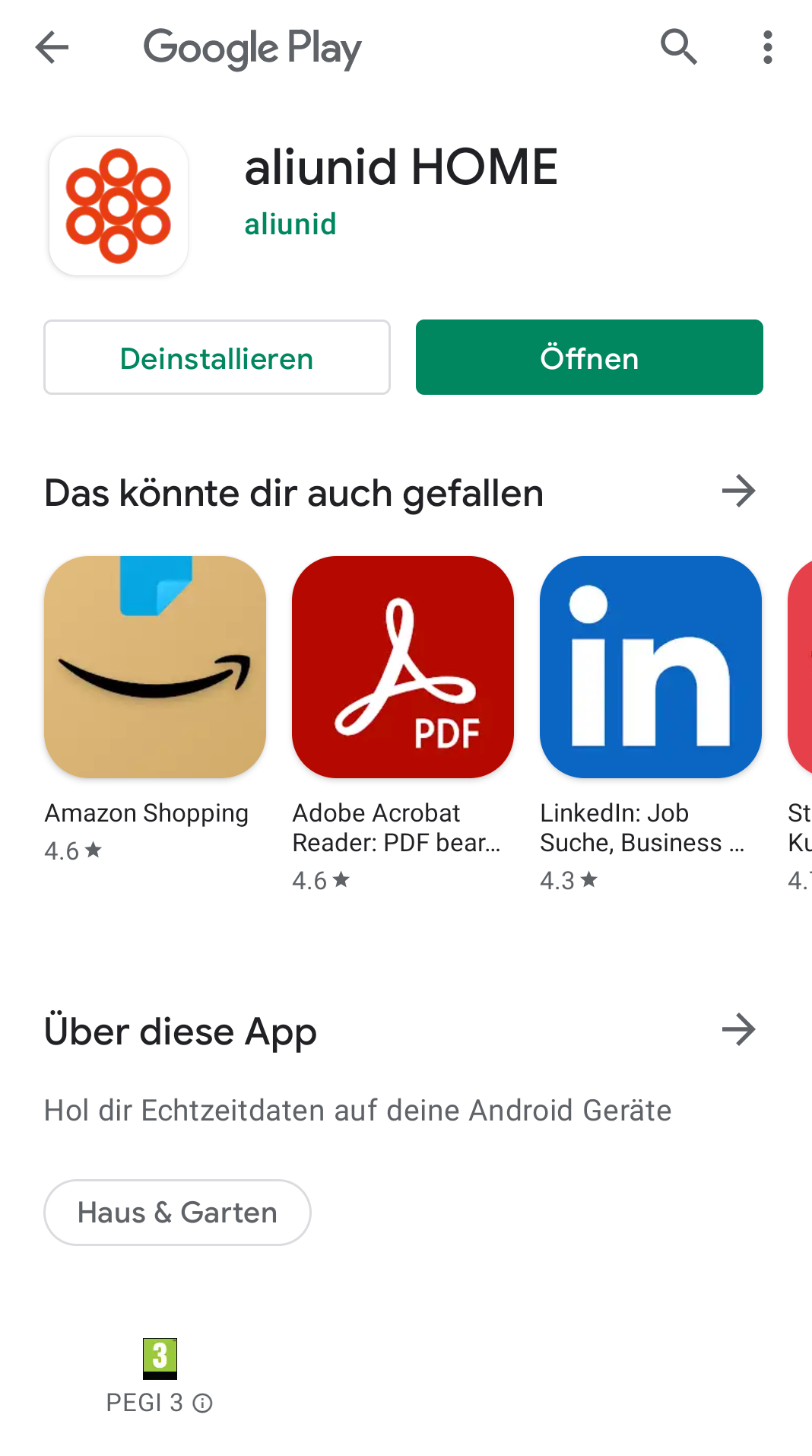Open the LinkedIn app card
This screenshot has height=1456, width=812.
tap(651, 724)
